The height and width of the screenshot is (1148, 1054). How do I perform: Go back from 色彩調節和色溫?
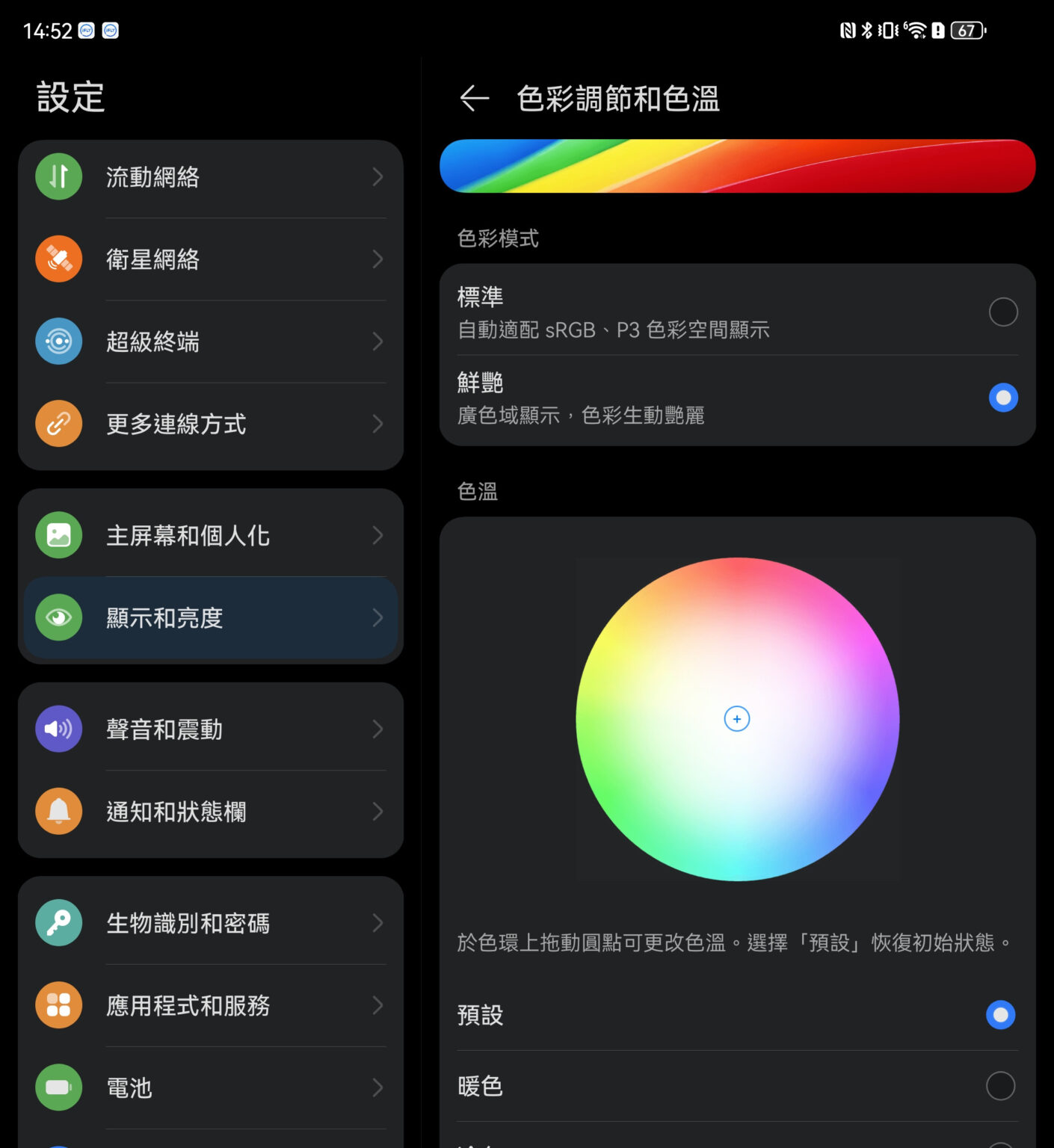474,98
